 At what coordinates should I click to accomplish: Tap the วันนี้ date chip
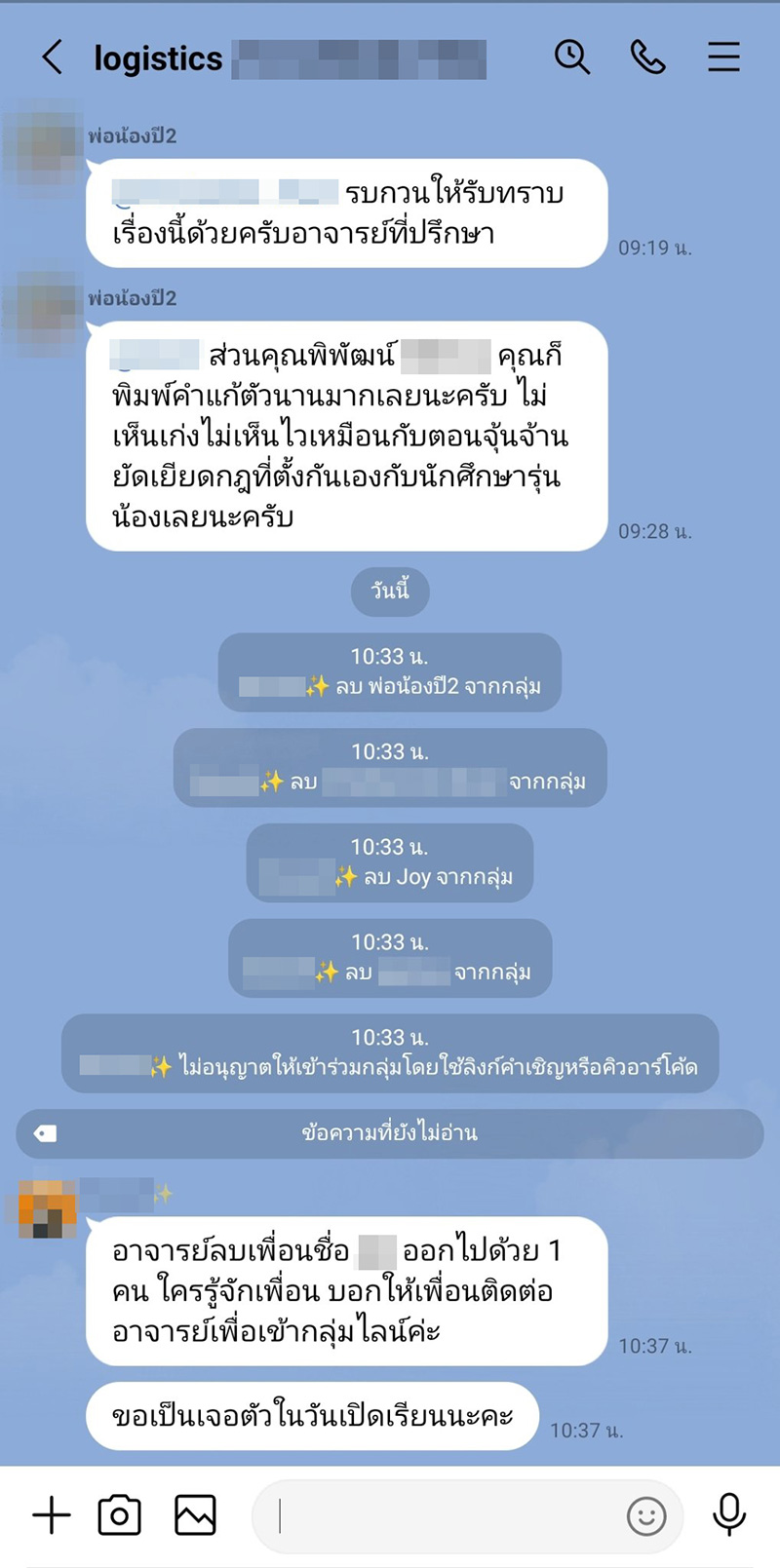pos(390,592)
